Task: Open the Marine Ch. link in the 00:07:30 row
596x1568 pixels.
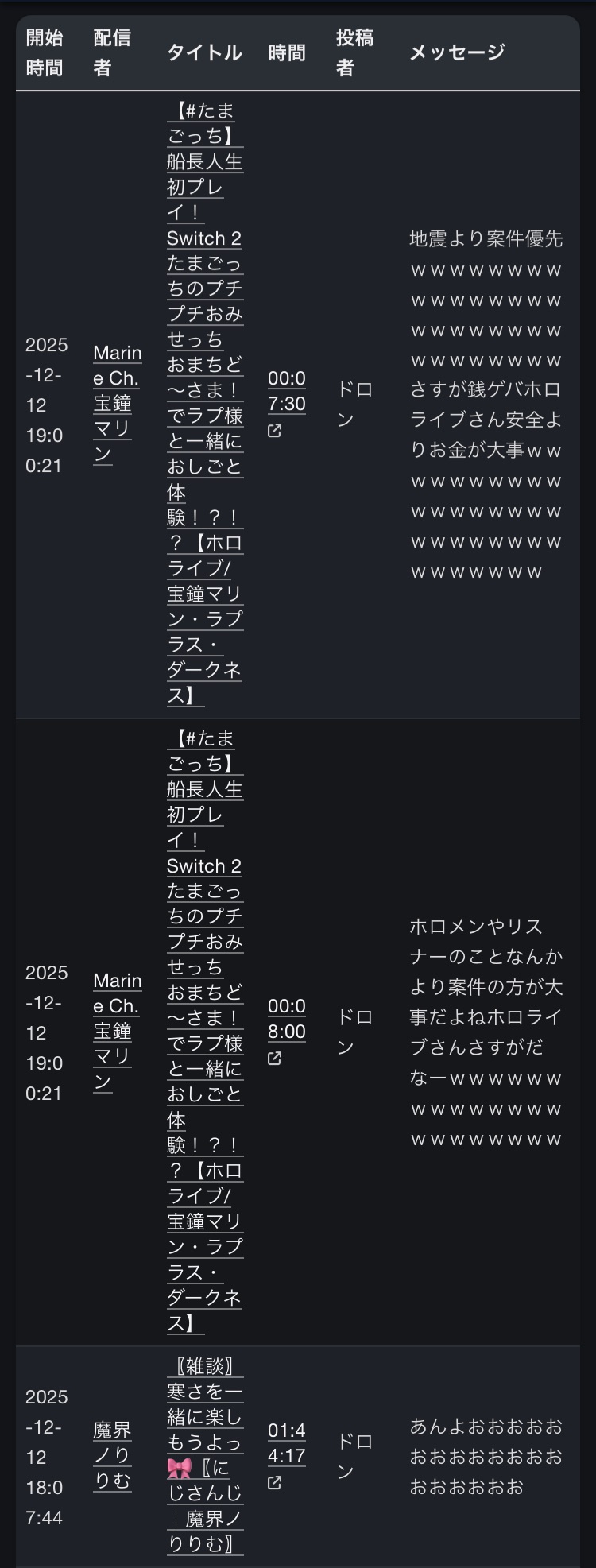Action: (x=117, y=404)
